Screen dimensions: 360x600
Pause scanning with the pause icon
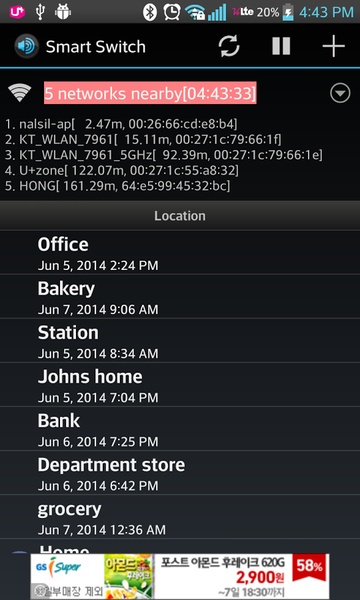click(x=281, y=47)
